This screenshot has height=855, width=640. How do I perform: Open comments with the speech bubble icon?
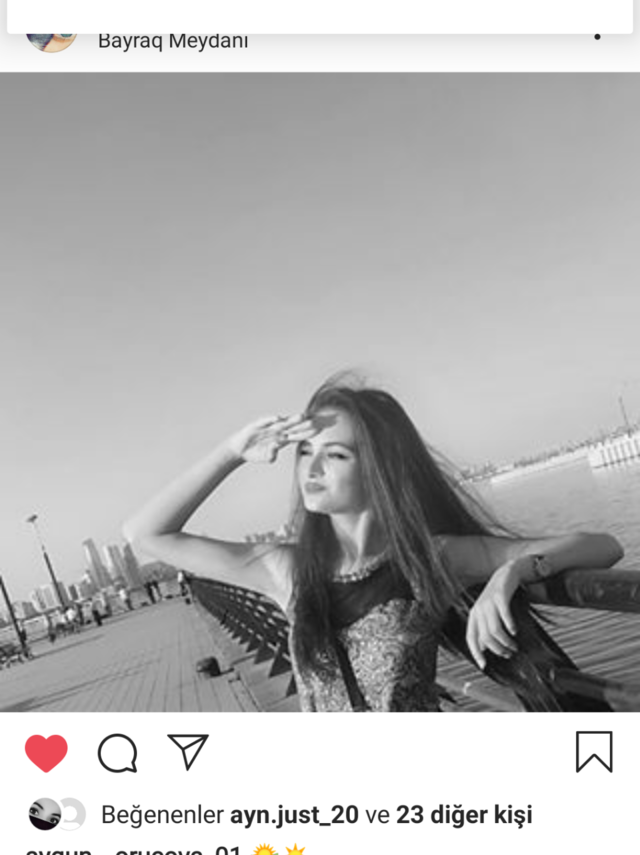tap(117, 753)
